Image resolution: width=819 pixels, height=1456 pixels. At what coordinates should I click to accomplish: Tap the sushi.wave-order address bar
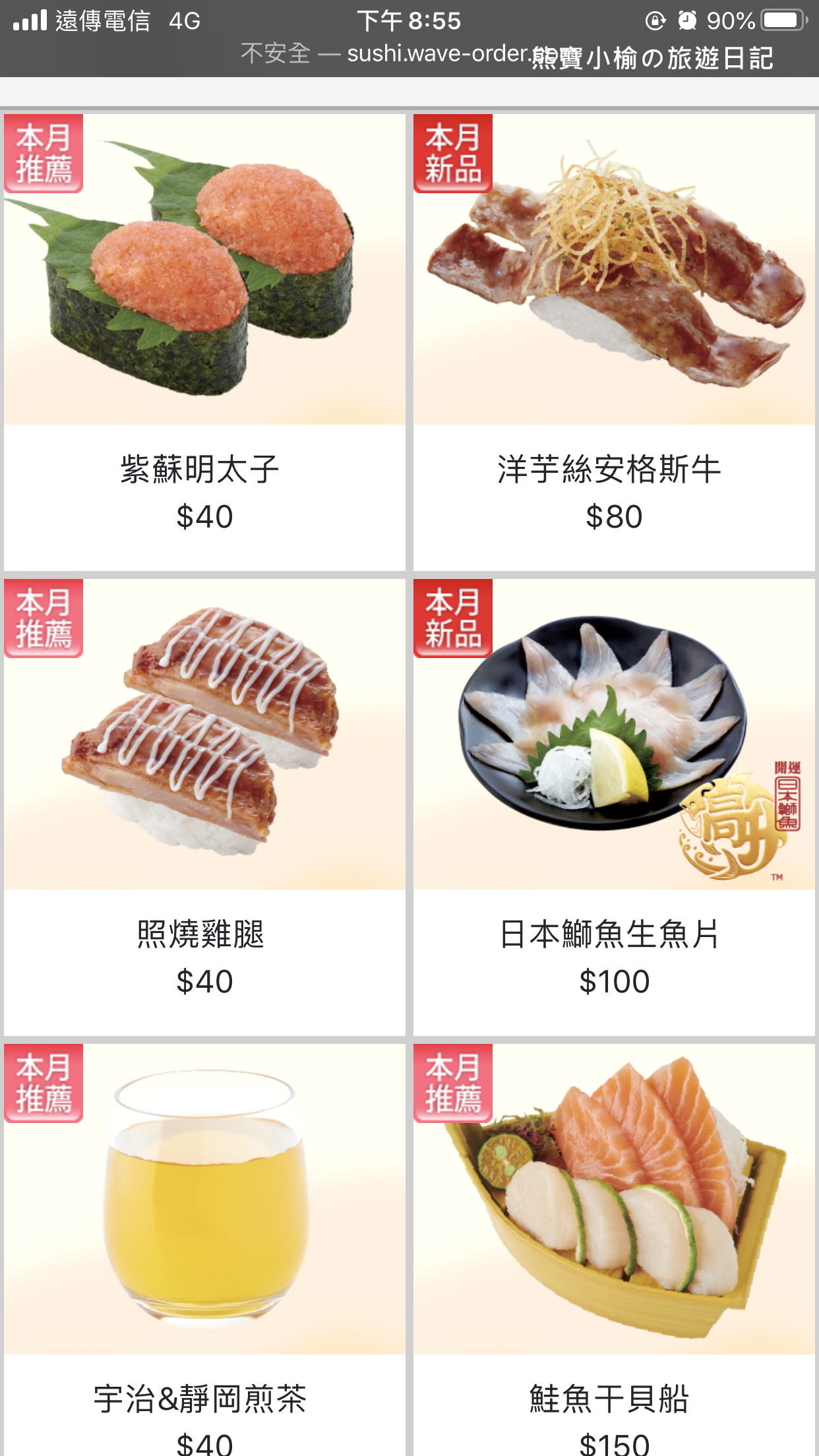pos(409,54)
